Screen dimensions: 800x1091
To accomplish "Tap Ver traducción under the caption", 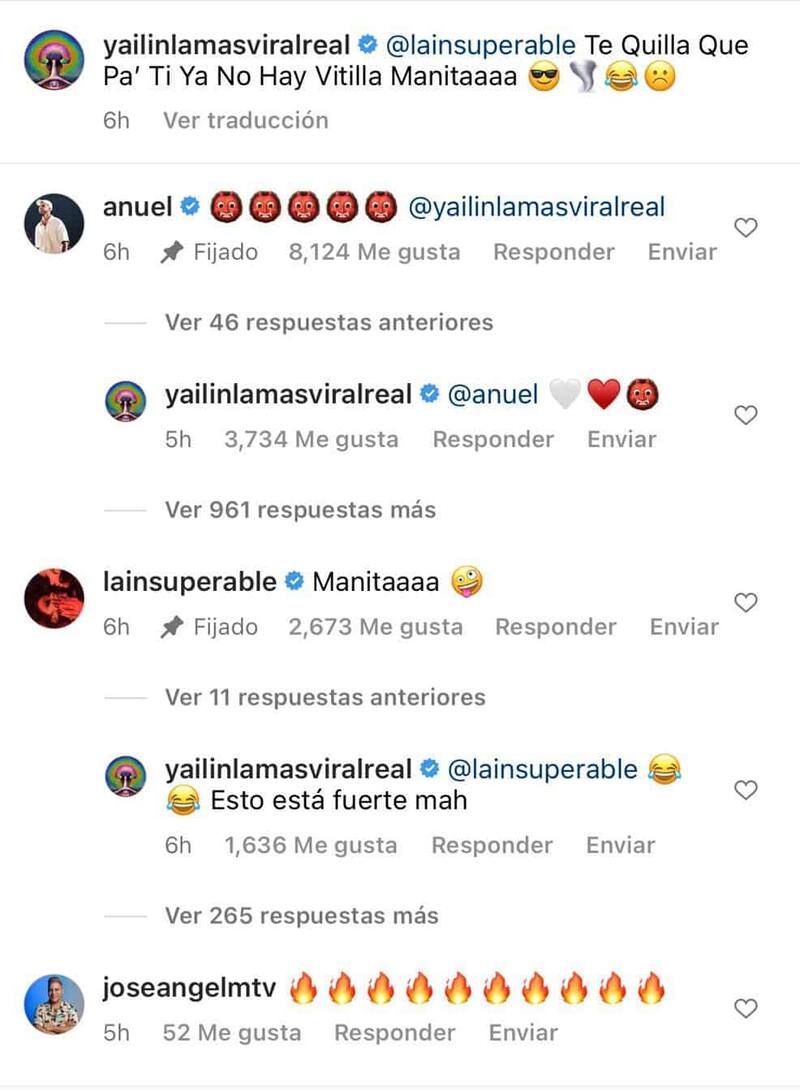I will (245, 120).
